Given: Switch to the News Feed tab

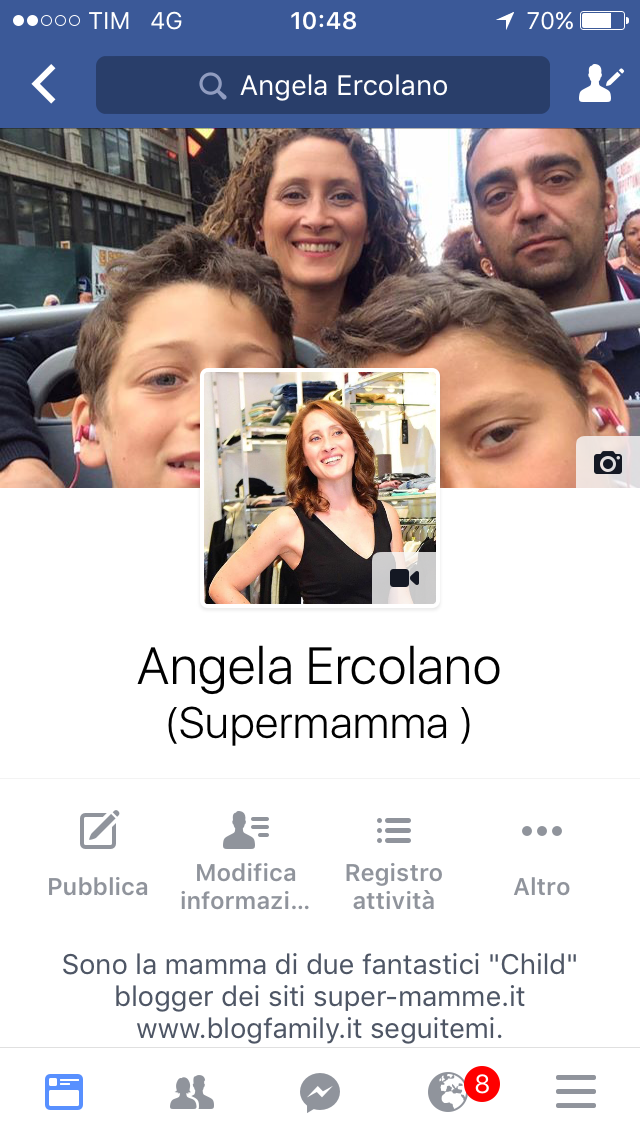Looking at the screenshot, I should (x=64, y=1092).
